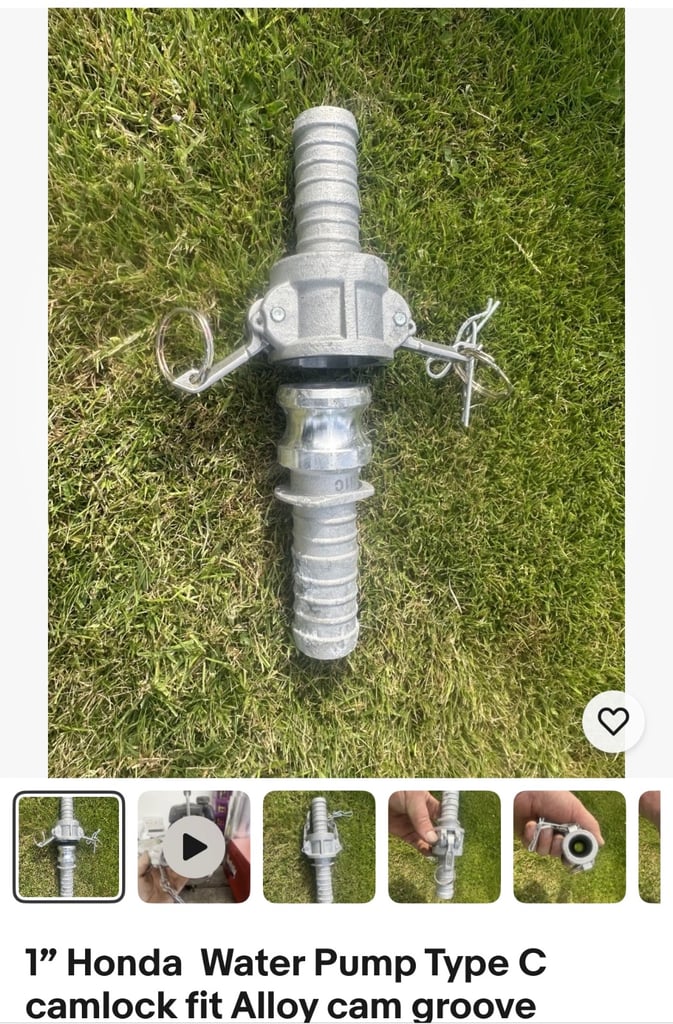Add item to watchlist with heart icon
This screenshot has width=673, height=1024.
point(613,721)
